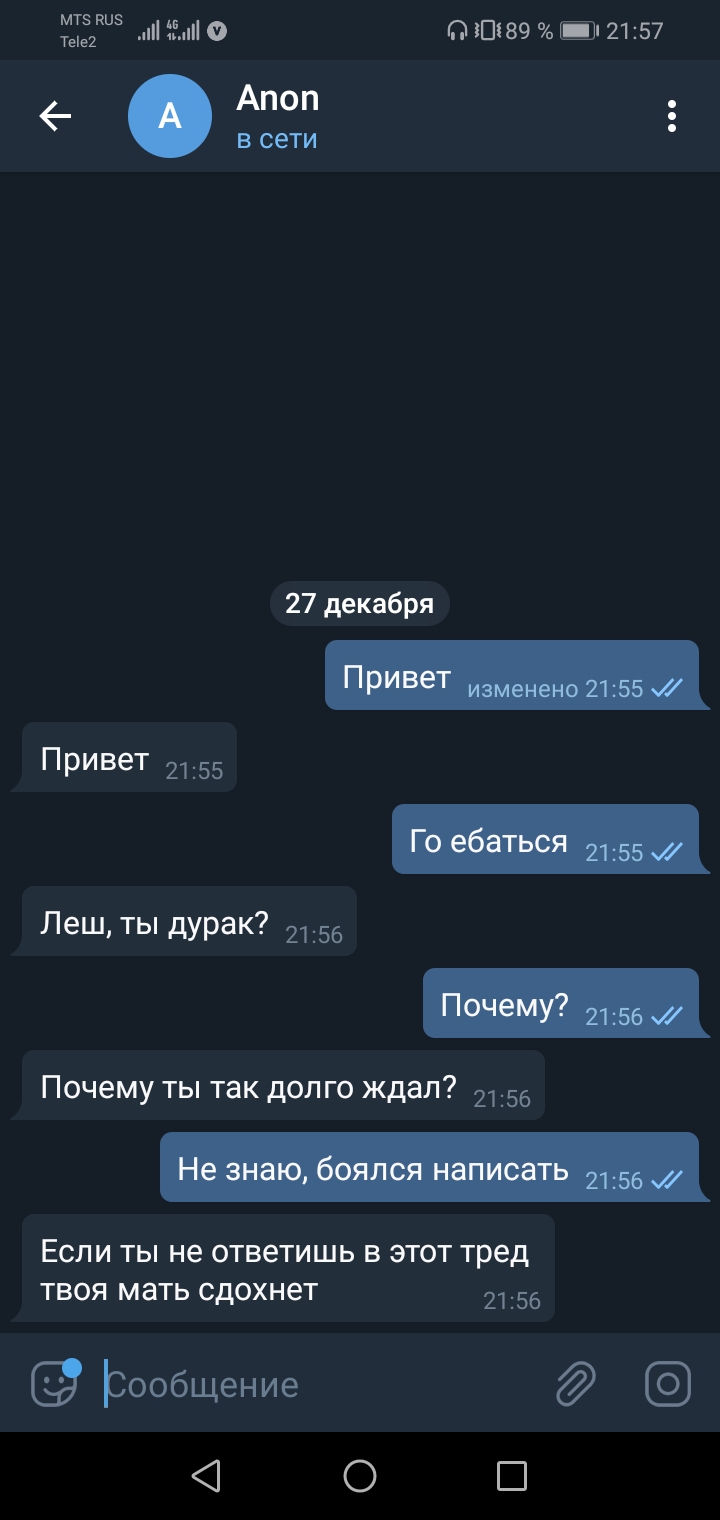This screenshot has height=1520, width=720.
Task: Open the three-dot overflow menu
Action: click(x=672, y=117)
